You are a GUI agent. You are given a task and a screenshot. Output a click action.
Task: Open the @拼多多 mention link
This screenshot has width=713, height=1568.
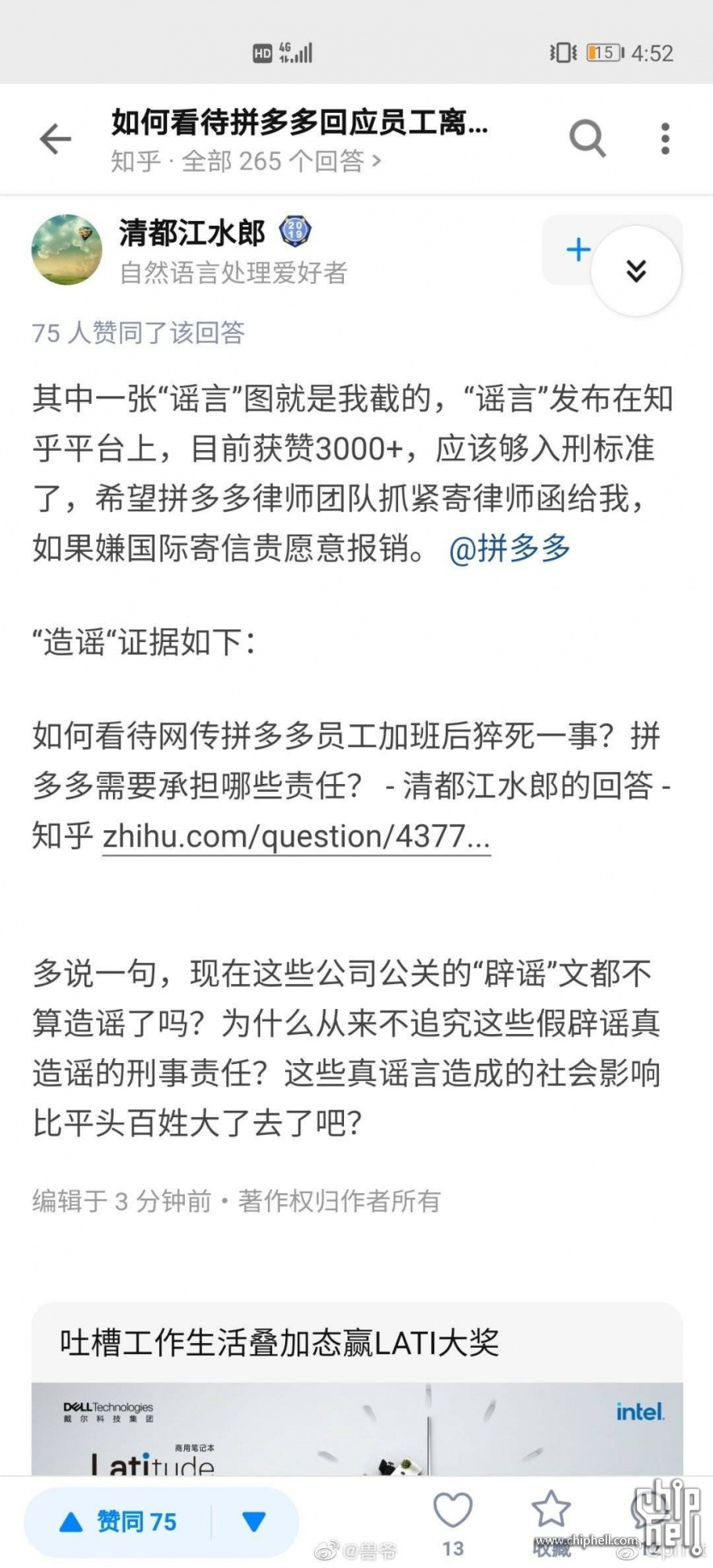(509, 548)
